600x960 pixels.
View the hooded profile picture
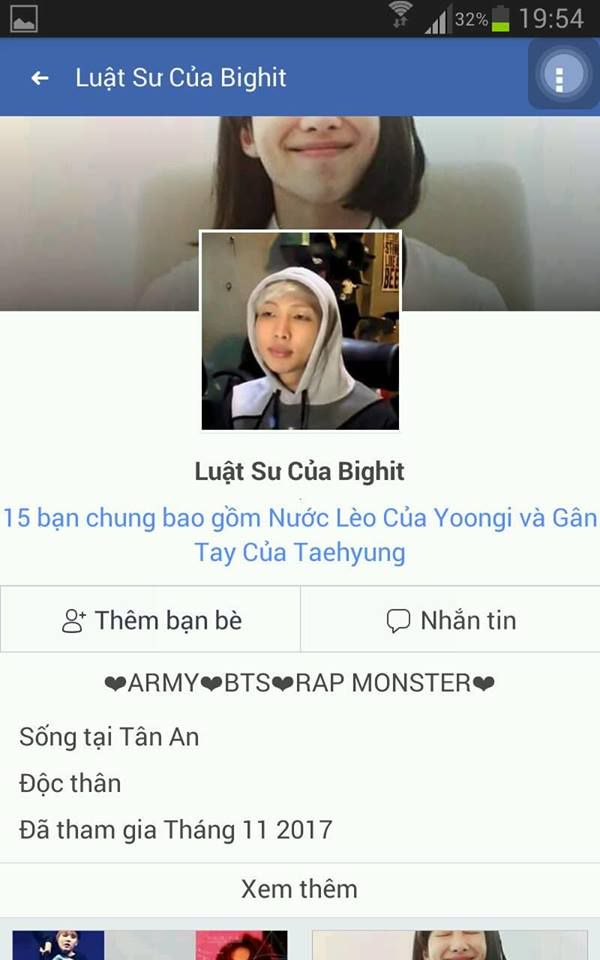pos(300,330)
